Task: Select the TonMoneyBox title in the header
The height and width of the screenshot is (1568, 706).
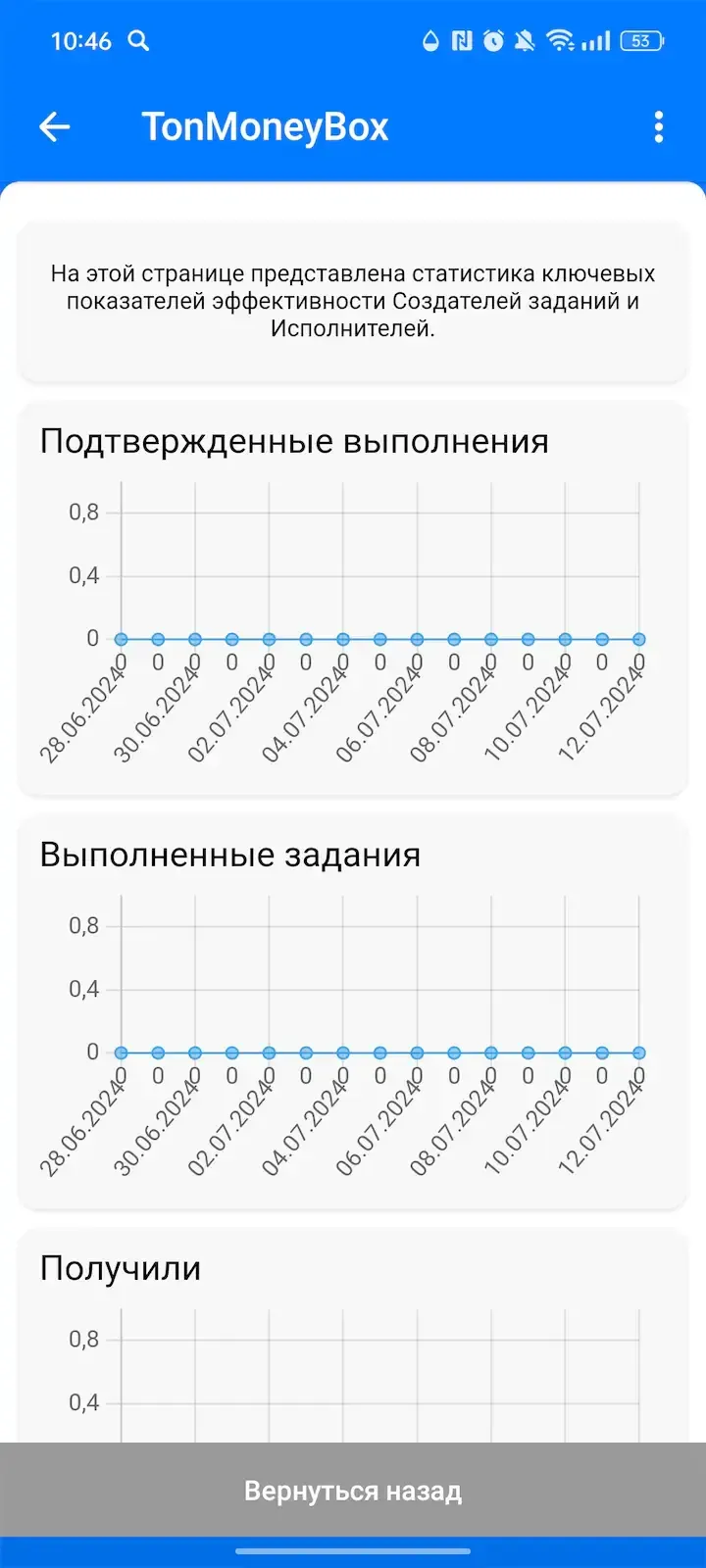Action: point(265,126)
